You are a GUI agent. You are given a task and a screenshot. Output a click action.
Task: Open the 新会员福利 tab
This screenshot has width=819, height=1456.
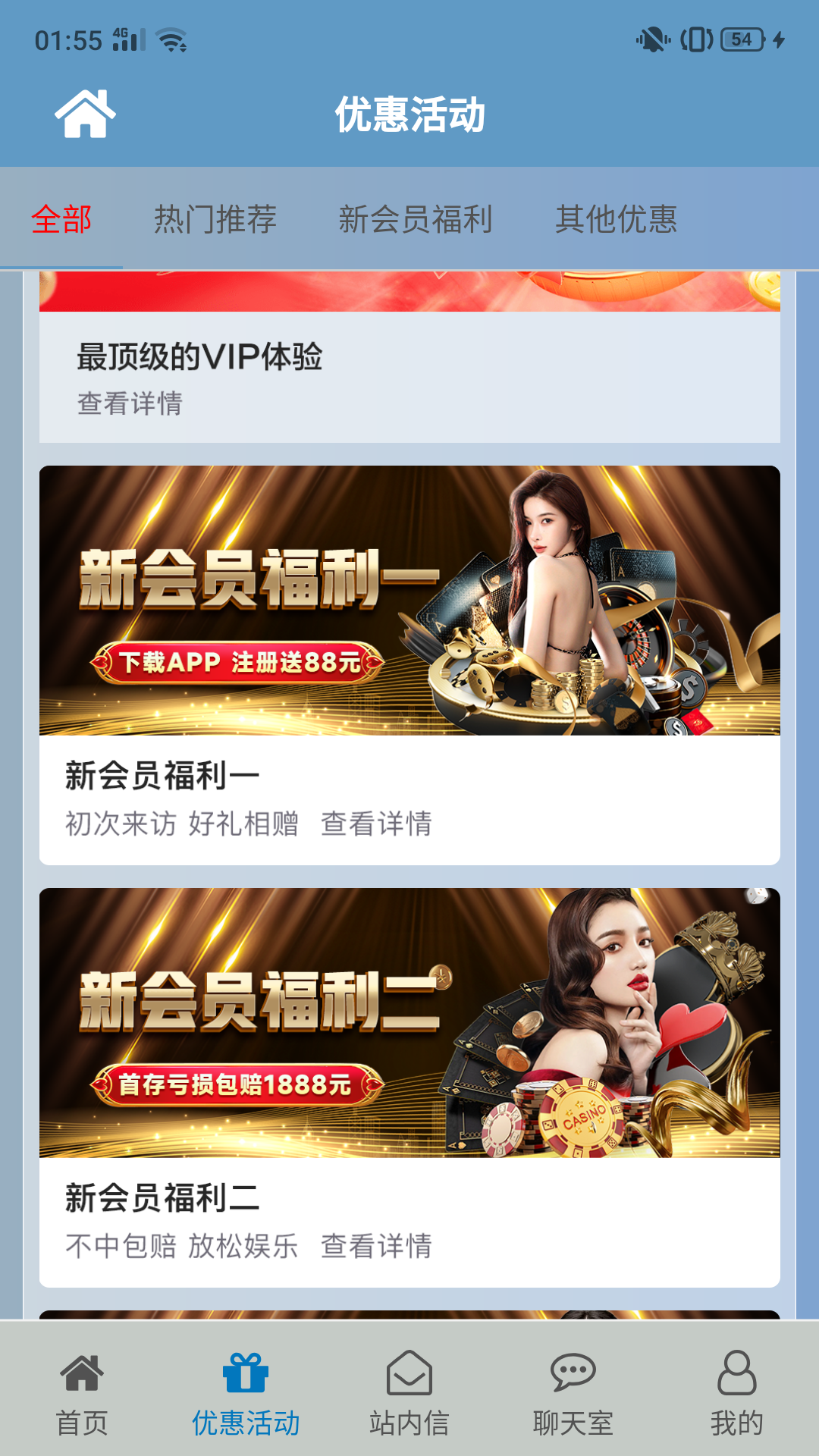tap(416, 219)
